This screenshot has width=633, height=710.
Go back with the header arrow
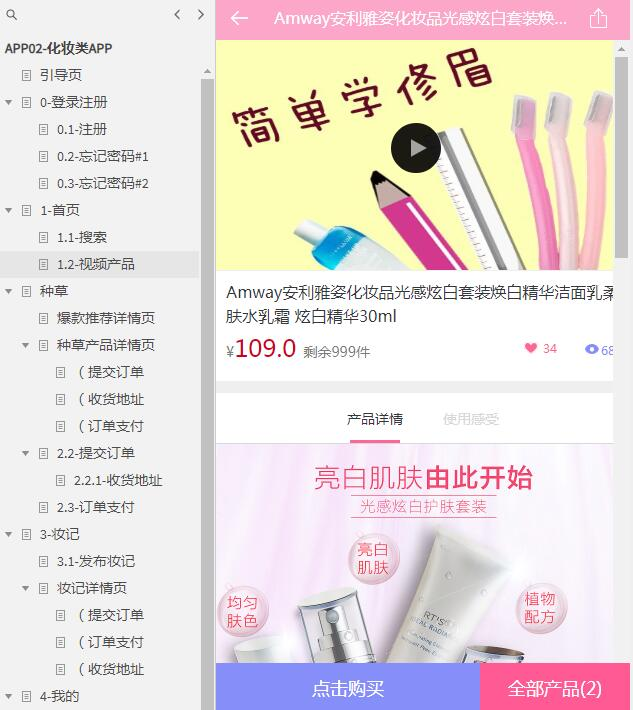(239, 18)
